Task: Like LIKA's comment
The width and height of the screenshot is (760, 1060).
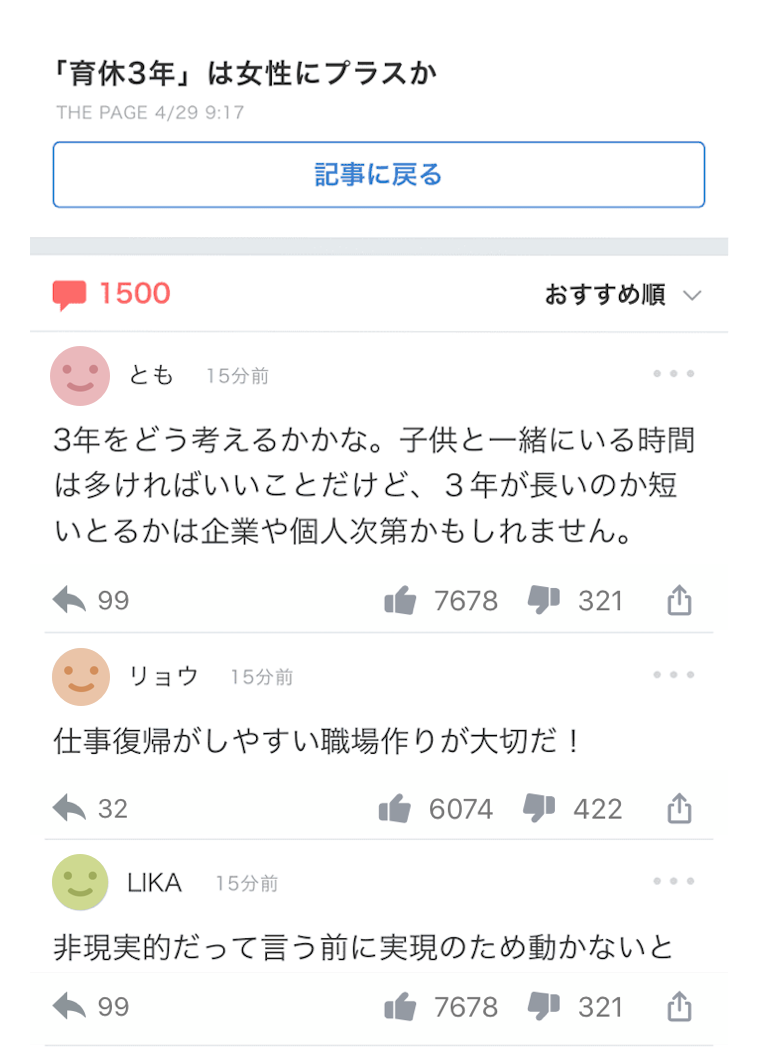Action: (x=400, y=1006)
